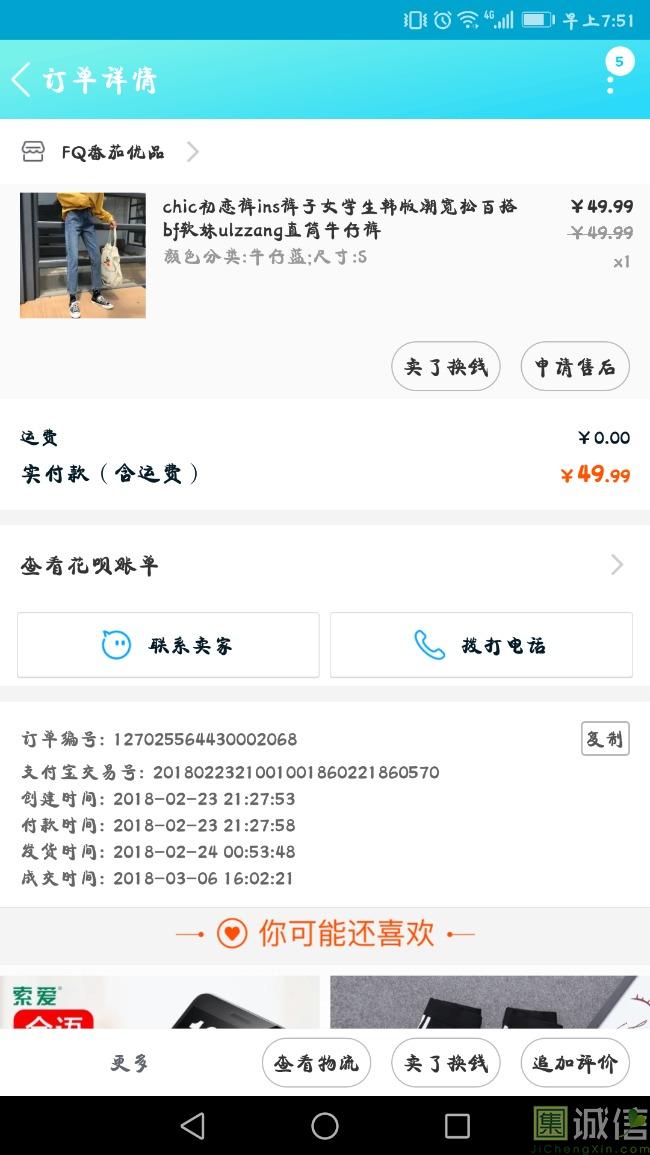Contact the seller via 联系卖家
This screenshot has width=650, height=1155.
tap(168, 645)
